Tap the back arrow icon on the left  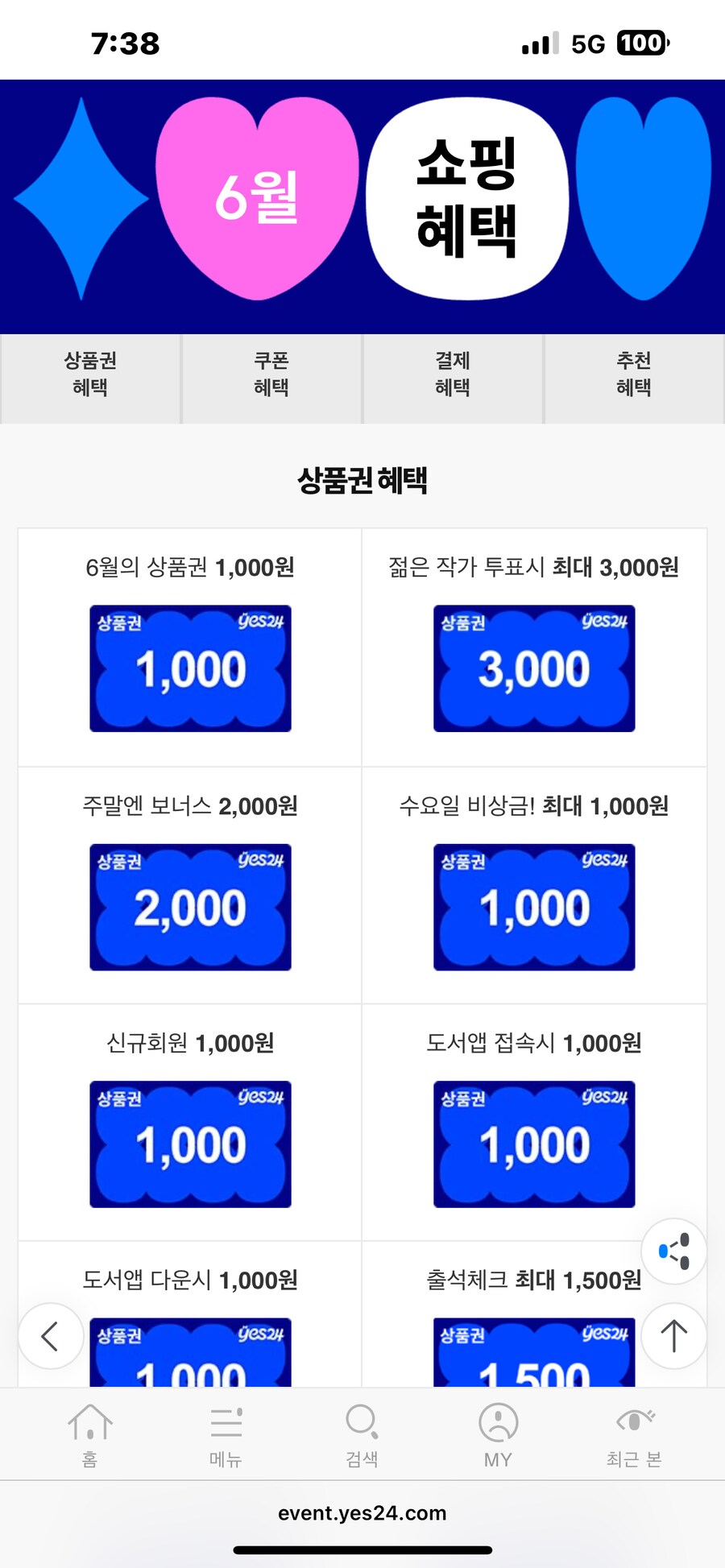pyautogui.click(x=50, y=1335)
